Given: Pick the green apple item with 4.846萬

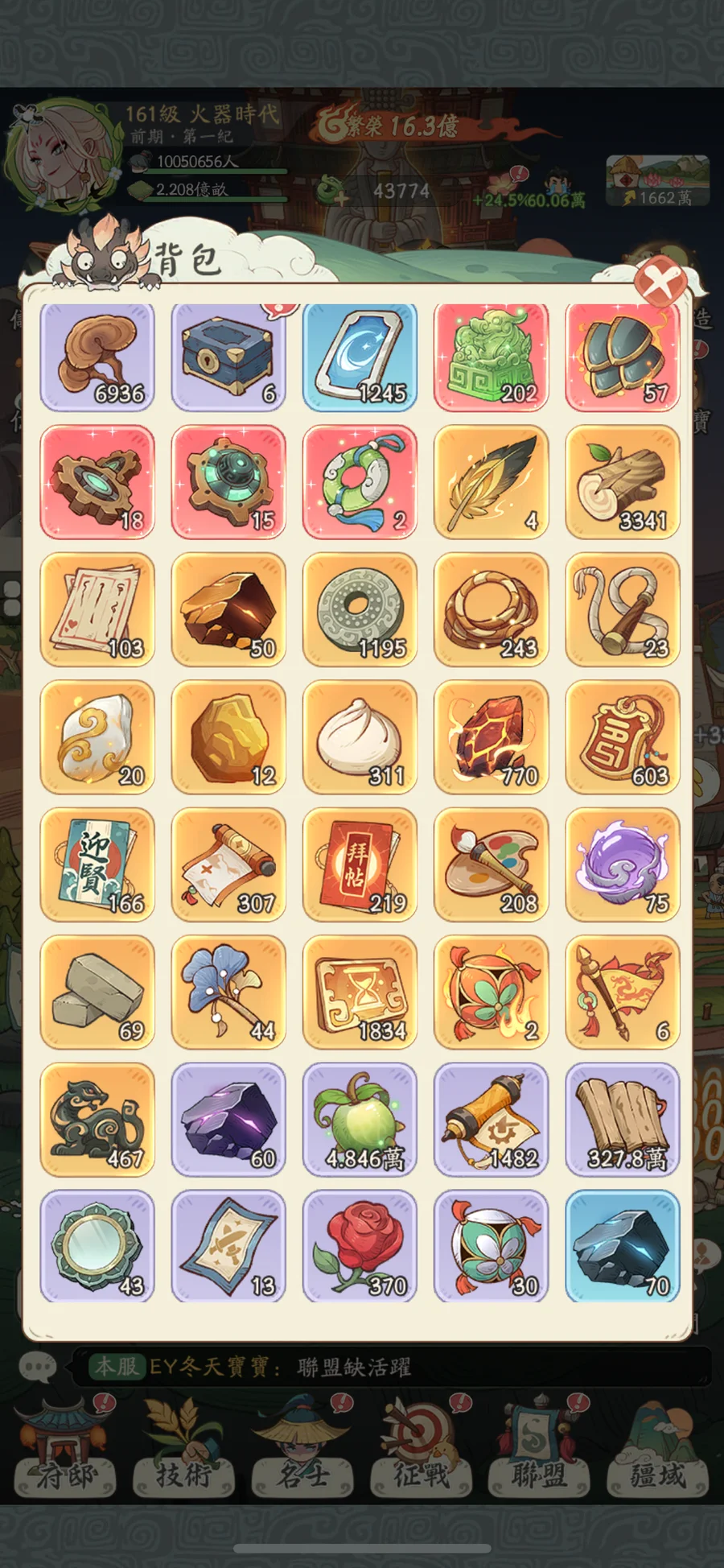Looking at the screenshot, I should click(x=360, y=1118).
